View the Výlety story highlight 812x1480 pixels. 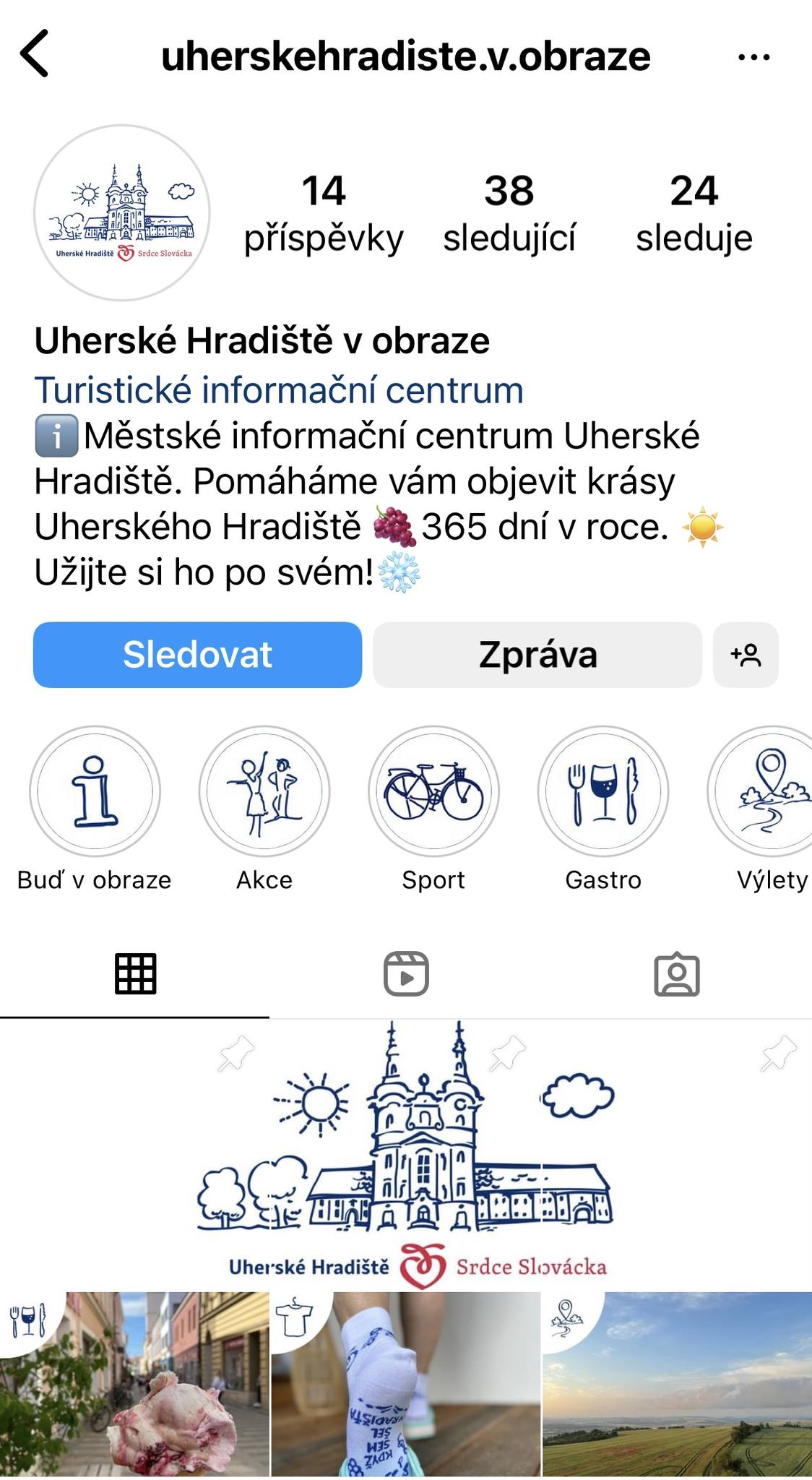pos(770,791)
